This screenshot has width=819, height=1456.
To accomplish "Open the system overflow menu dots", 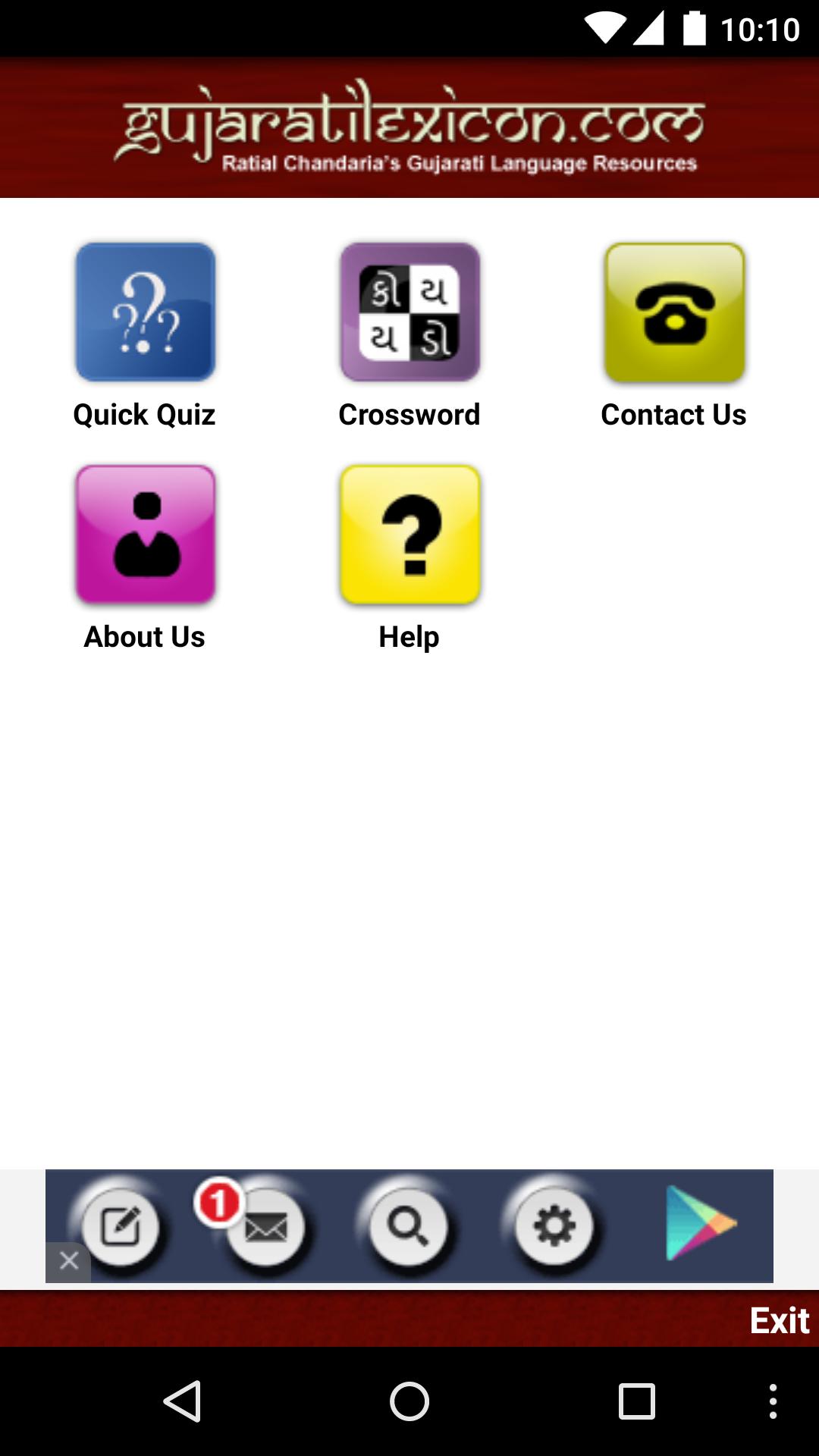I will pyautogui.click(x=773, y=1401).
